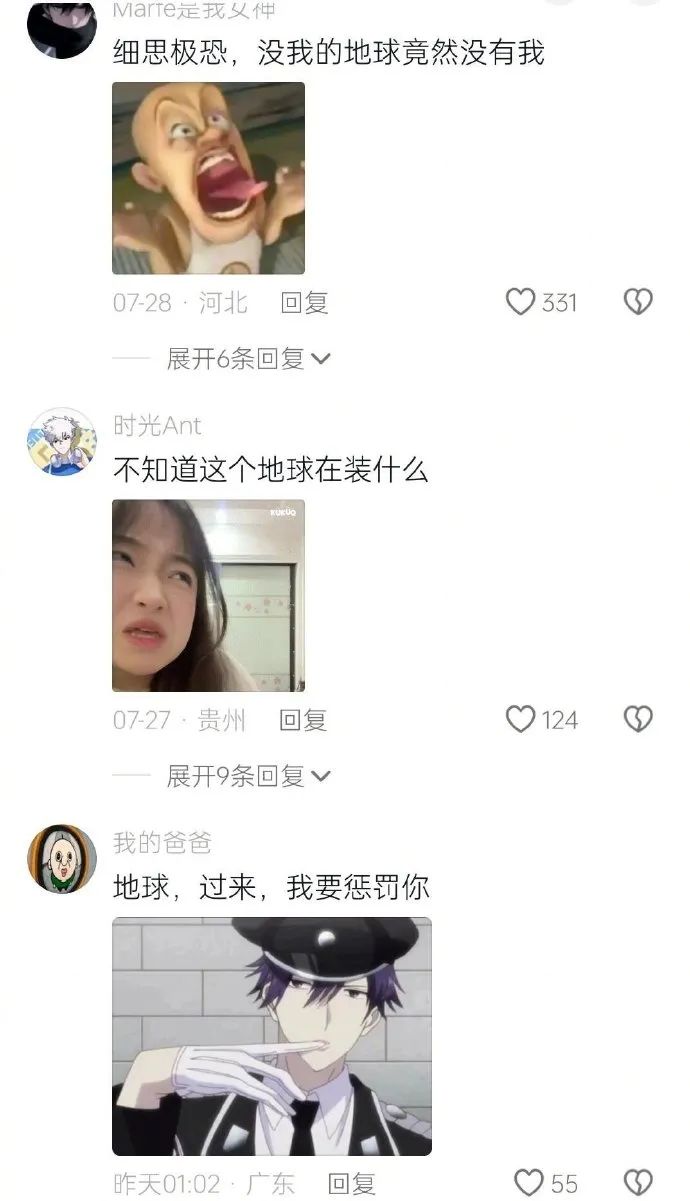Screen dimensions: 690x1201
Task: Open 我的爸爸's profile avatar
Action: click(x=62, y=859)
